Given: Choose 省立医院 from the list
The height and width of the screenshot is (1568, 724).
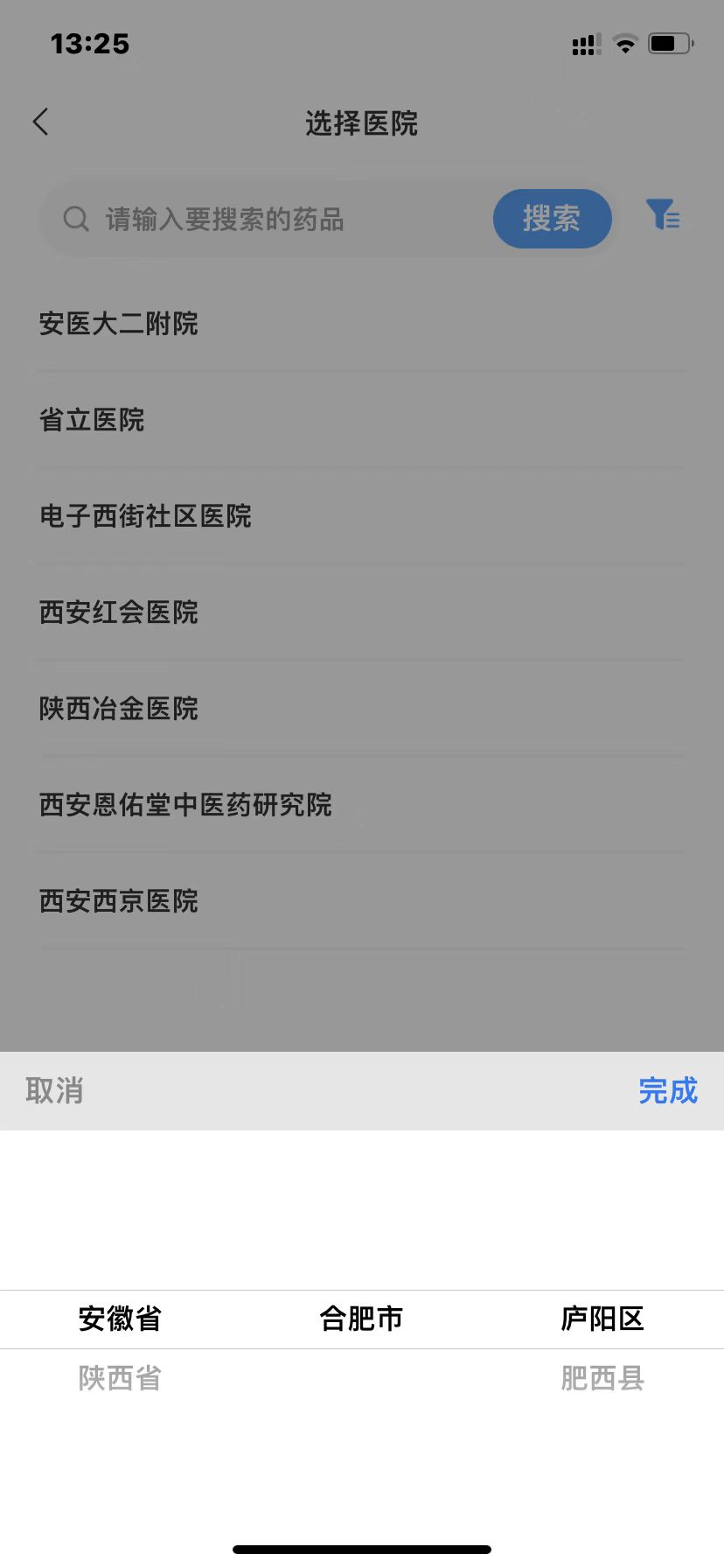Looking at the screenshot, I should tap(92, 420).
